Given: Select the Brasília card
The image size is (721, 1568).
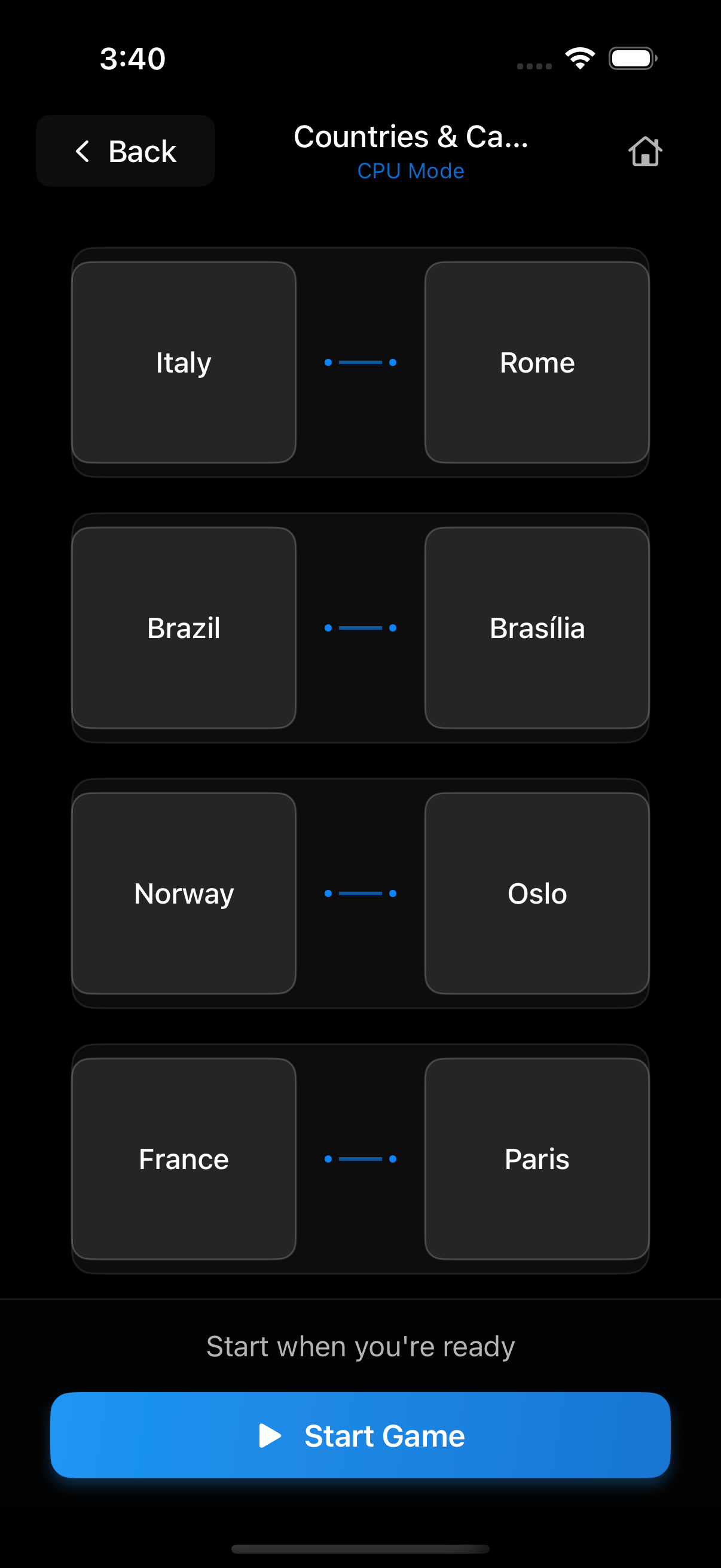Looking at the screenshot, I should click(x=536, y=628).
